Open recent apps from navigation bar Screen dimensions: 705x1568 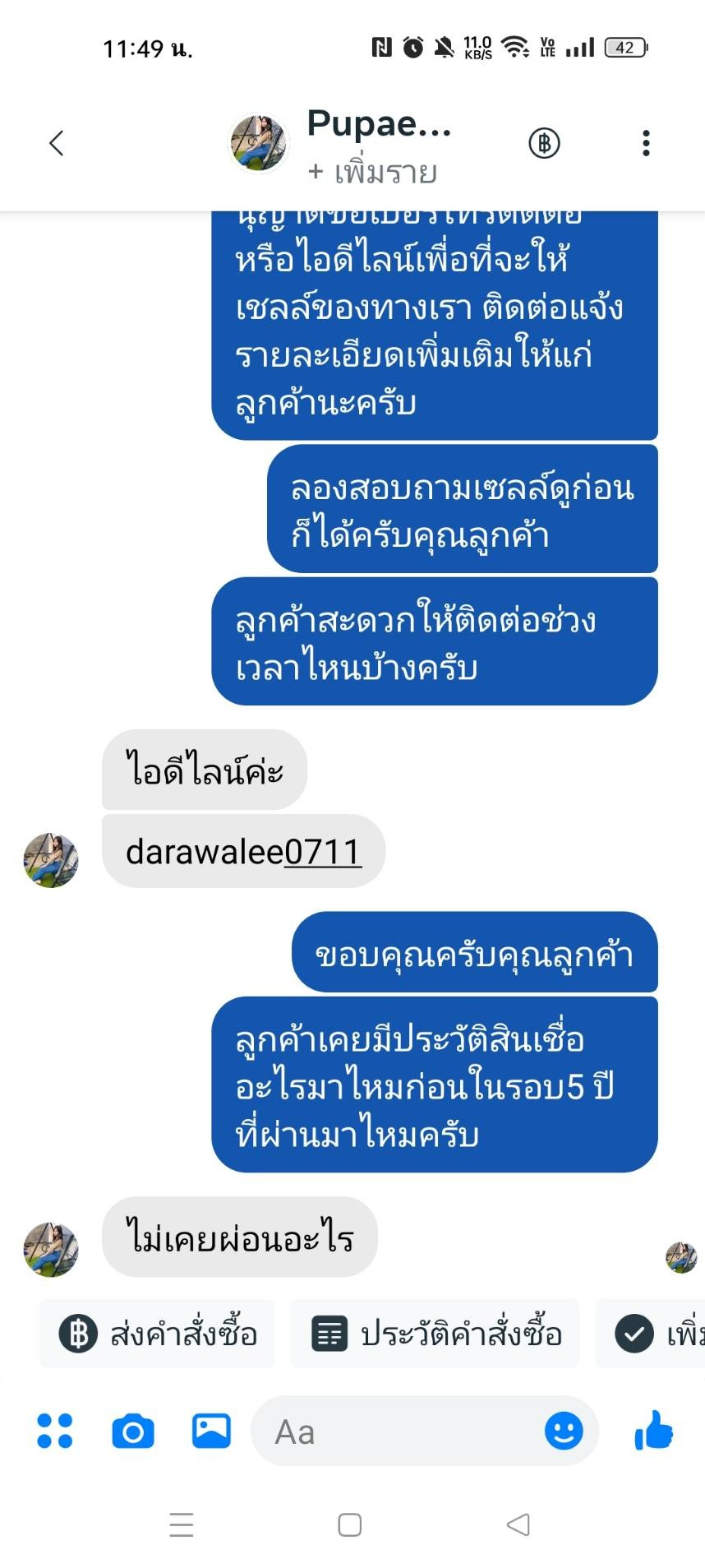(x=182, y=1525)
